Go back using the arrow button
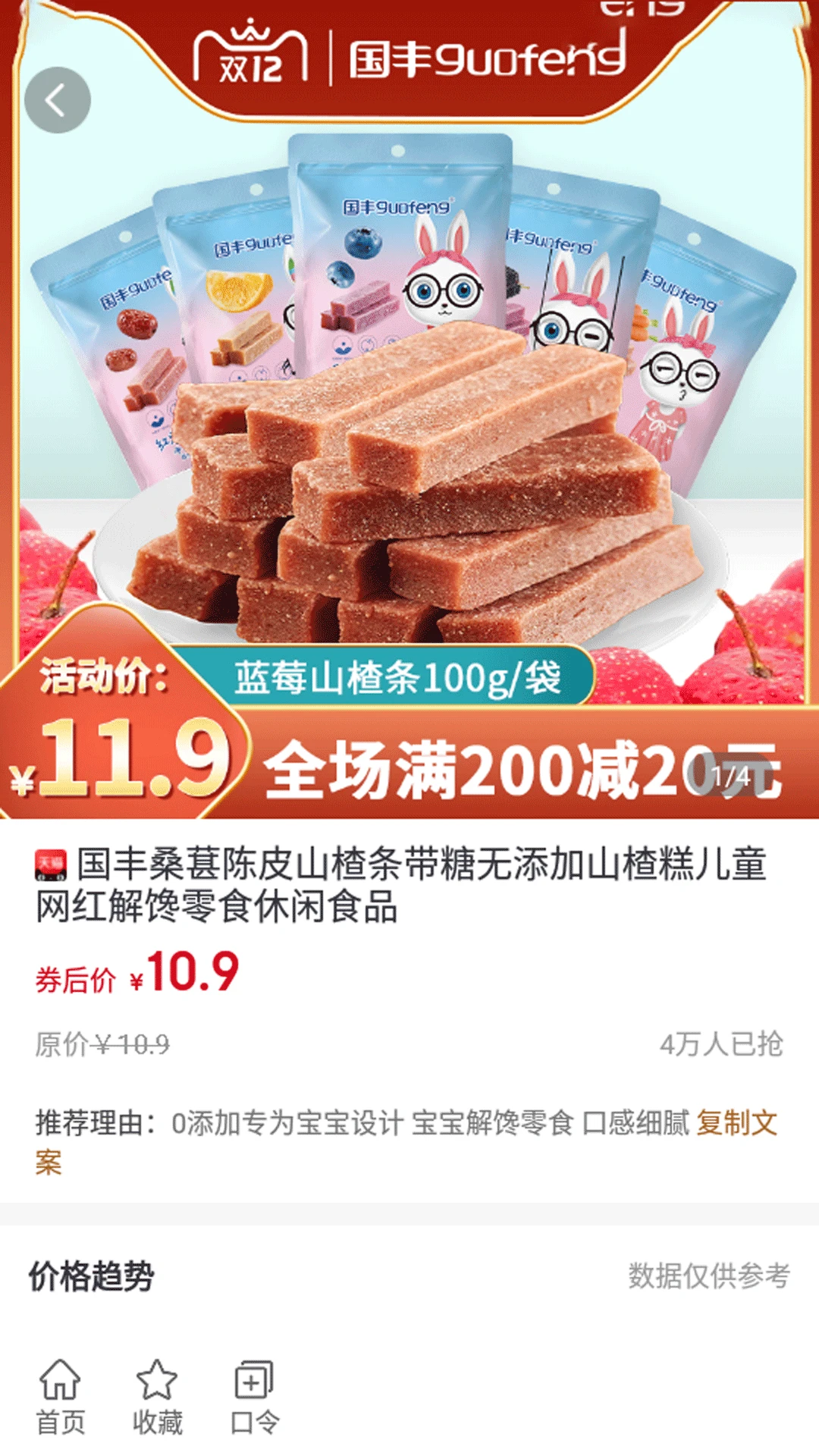Viewport: 819px width, 1456px height. pos(58,100)
